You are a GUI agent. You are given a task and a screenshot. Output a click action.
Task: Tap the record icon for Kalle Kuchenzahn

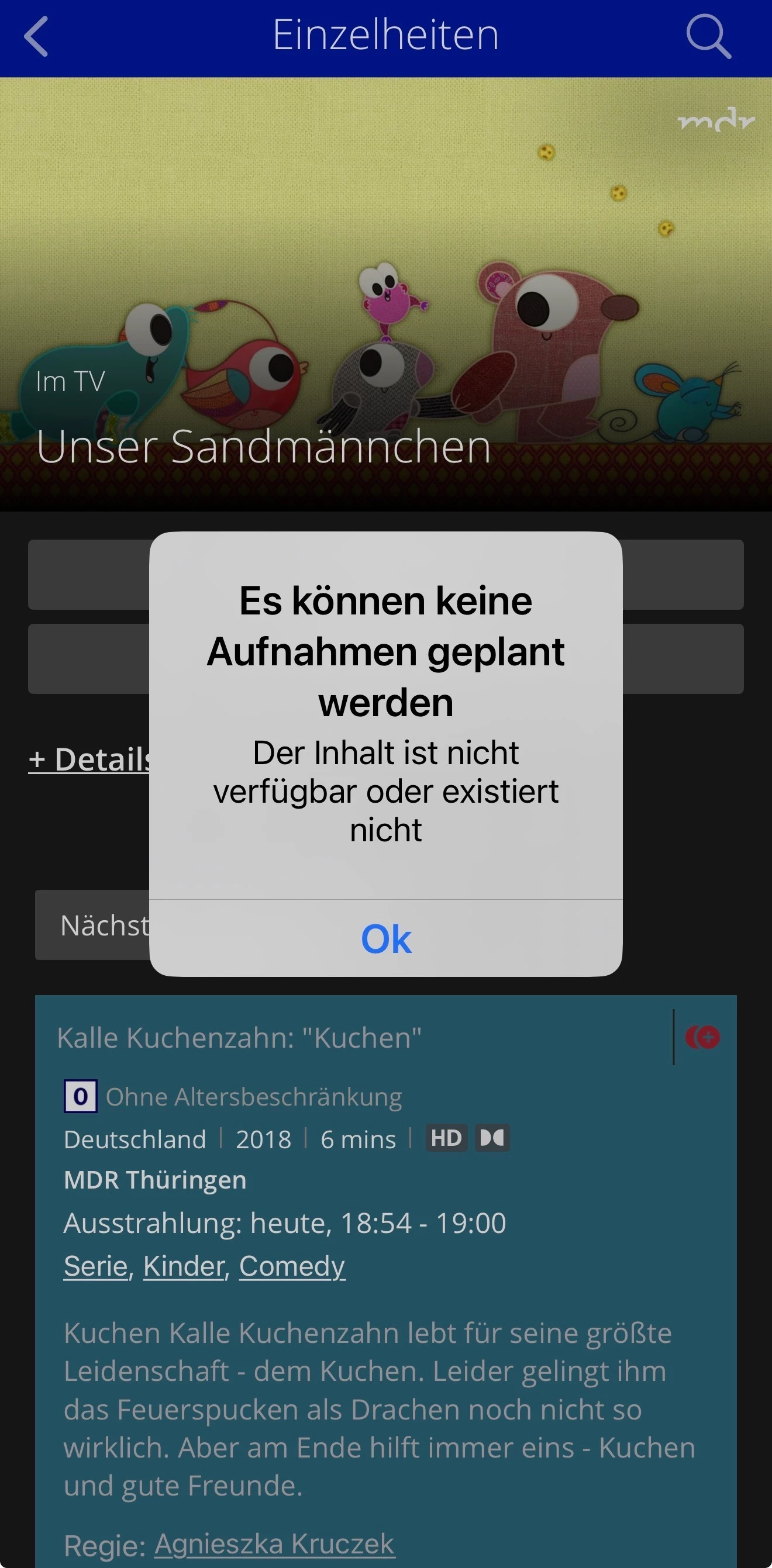(702, 1037)
